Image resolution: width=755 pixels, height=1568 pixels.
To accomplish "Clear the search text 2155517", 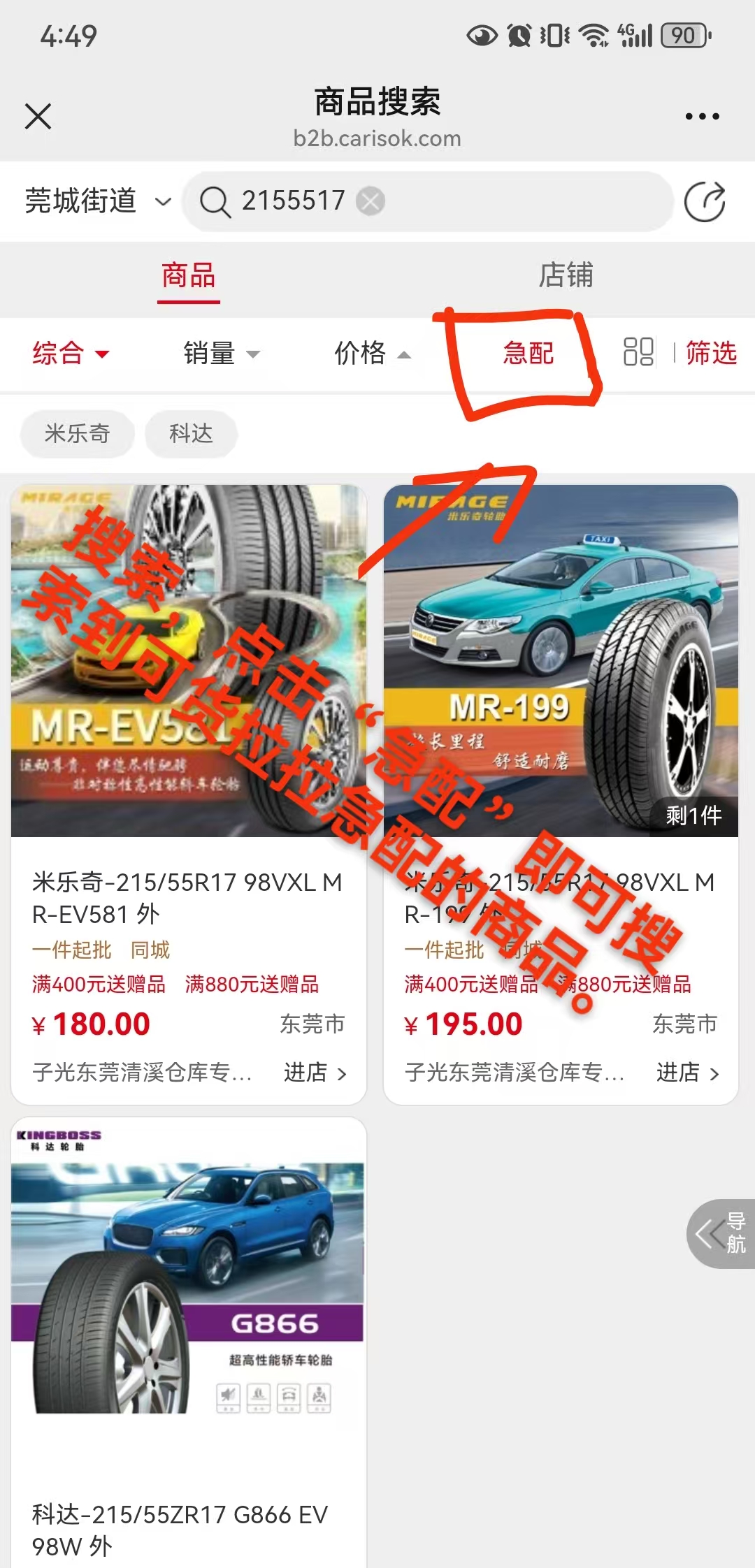I will click(x=371, y=202).
